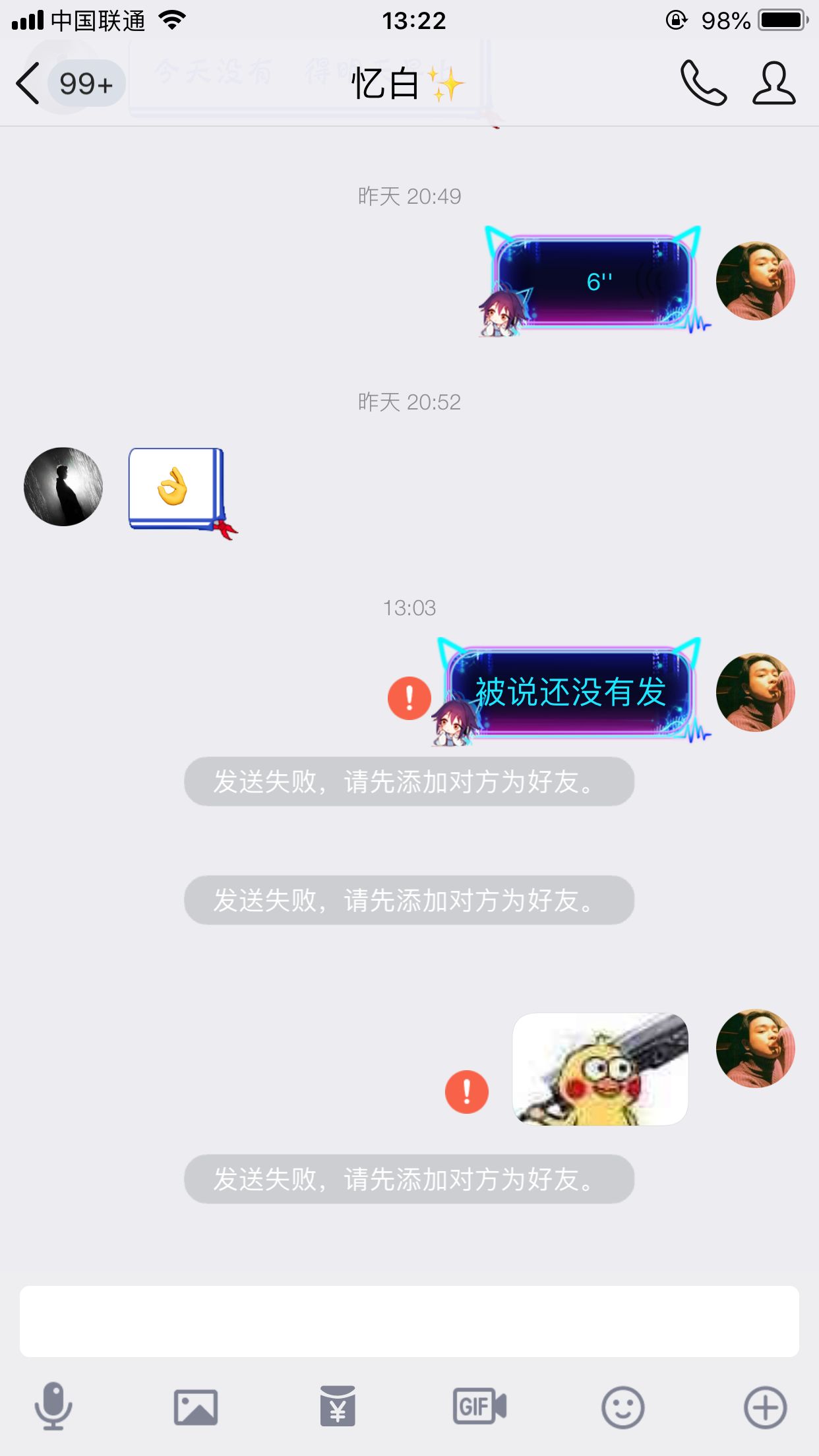Resend the failed 被说还没有发 message

tap(409, 698)
